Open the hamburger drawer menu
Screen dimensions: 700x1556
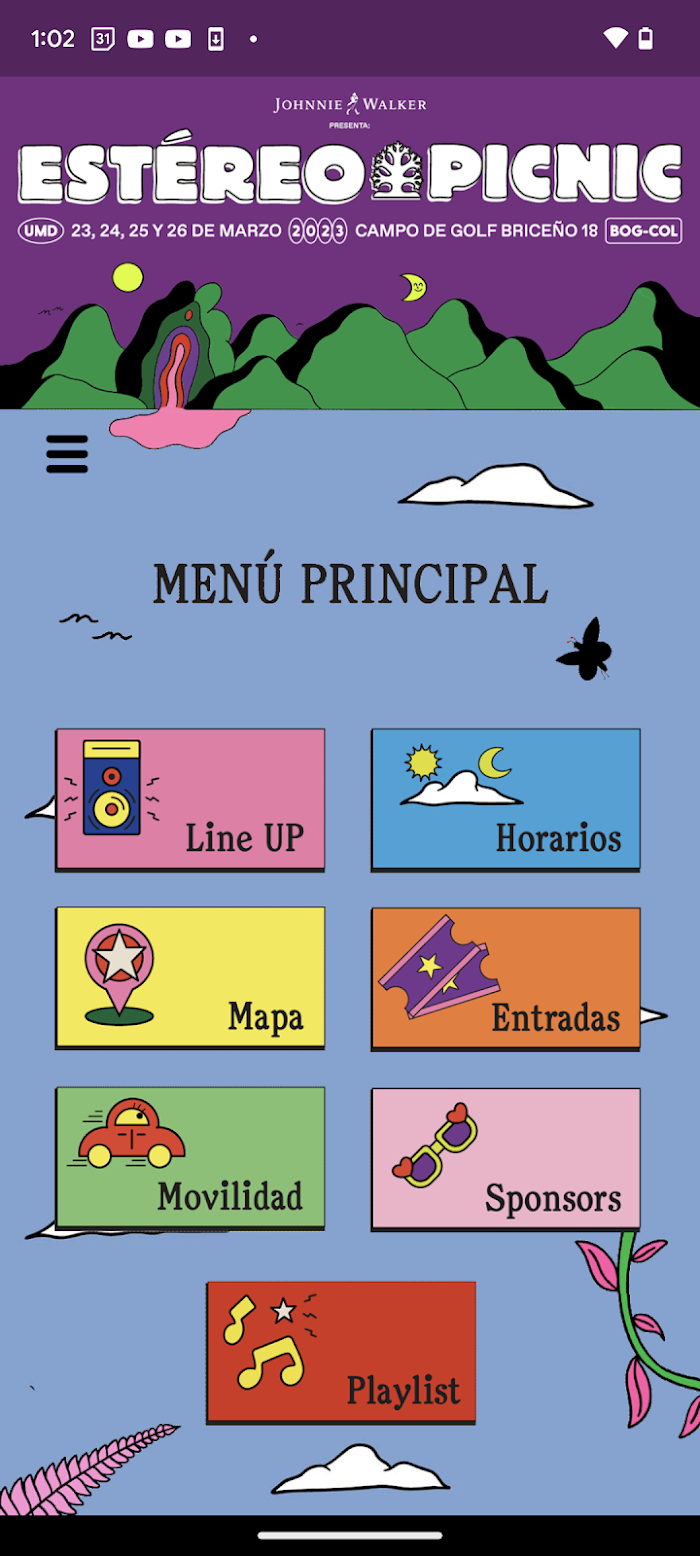[x=67, y=454]
